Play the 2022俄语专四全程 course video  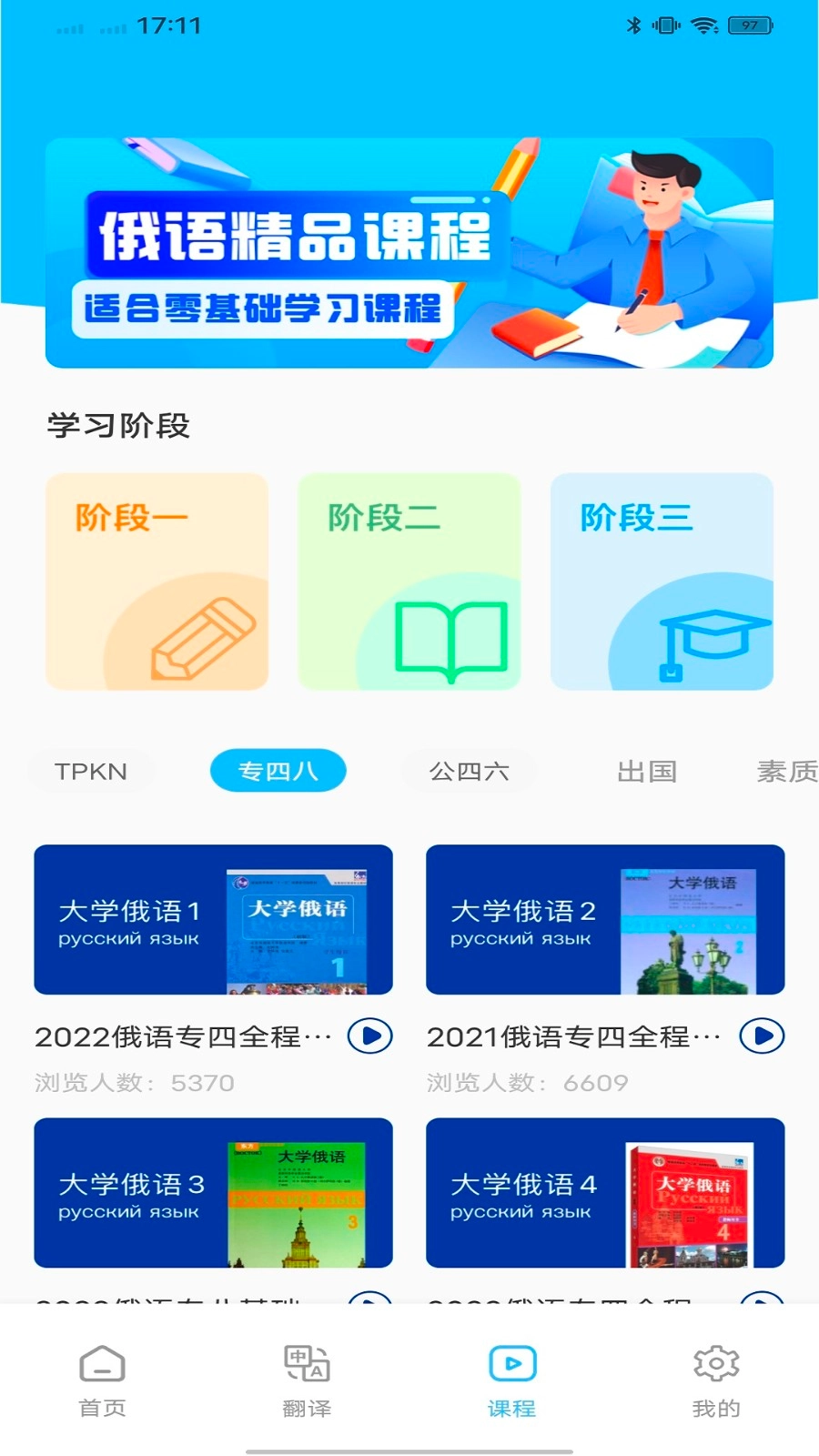(370, 1036)
